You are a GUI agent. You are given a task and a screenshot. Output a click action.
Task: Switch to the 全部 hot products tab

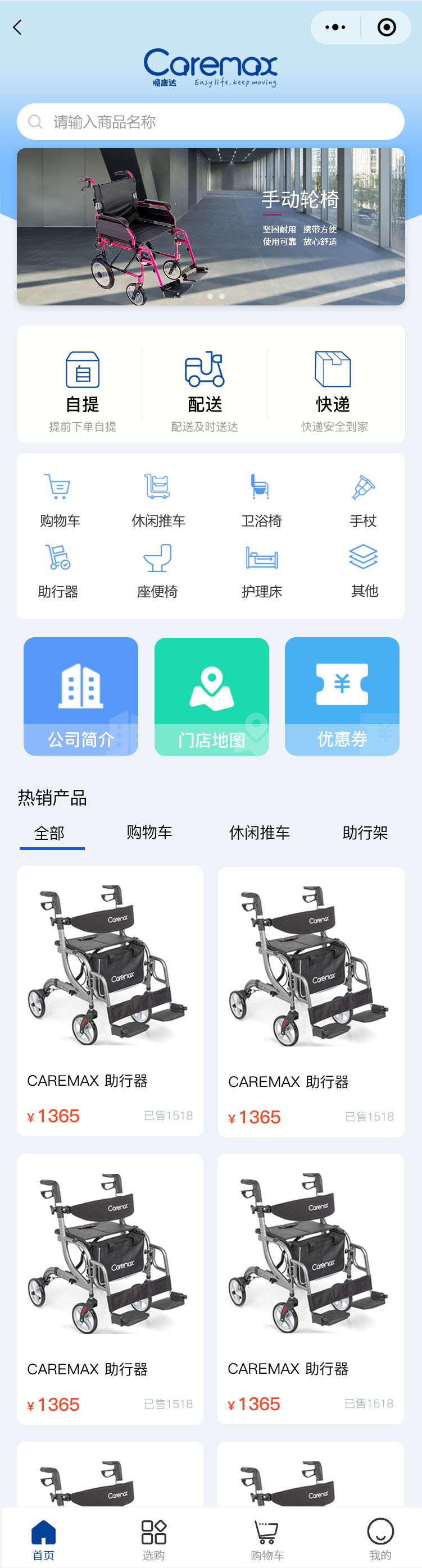(49, 833)
